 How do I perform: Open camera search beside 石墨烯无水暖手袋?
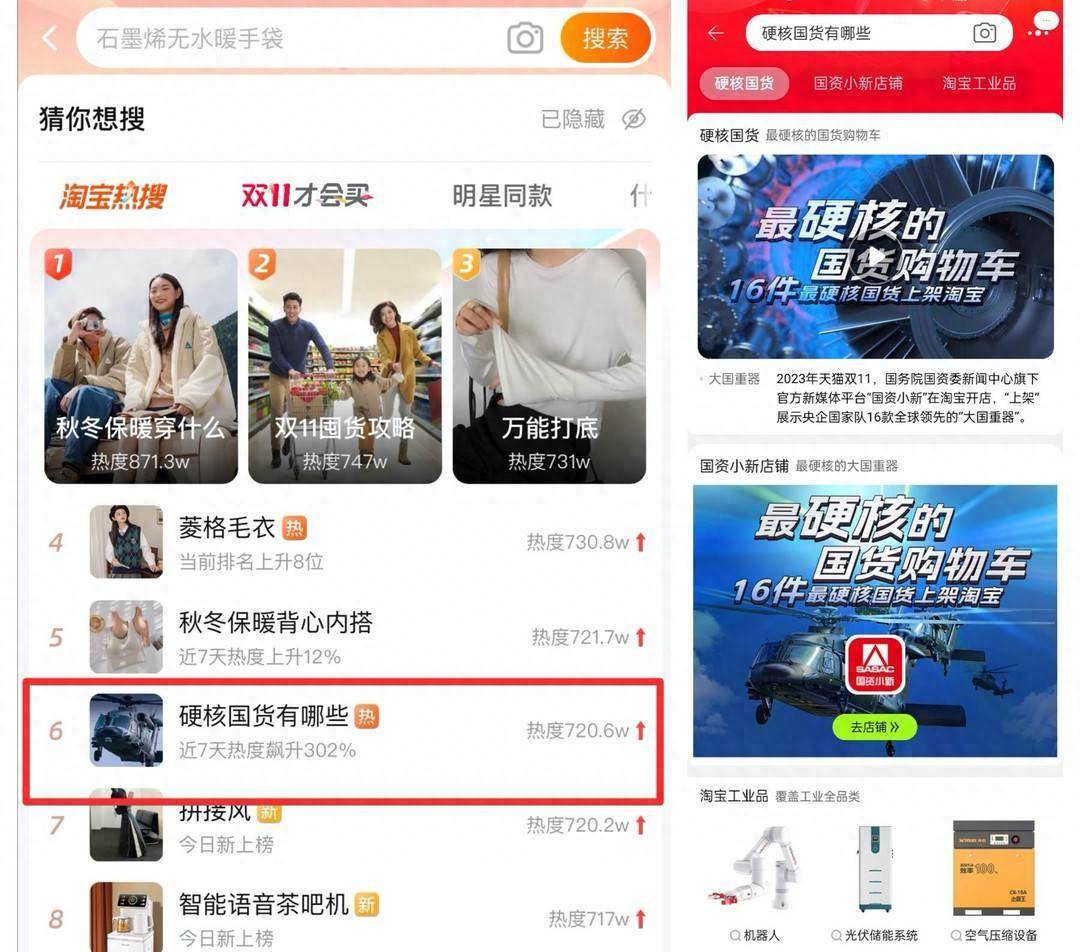click(525, 39)
